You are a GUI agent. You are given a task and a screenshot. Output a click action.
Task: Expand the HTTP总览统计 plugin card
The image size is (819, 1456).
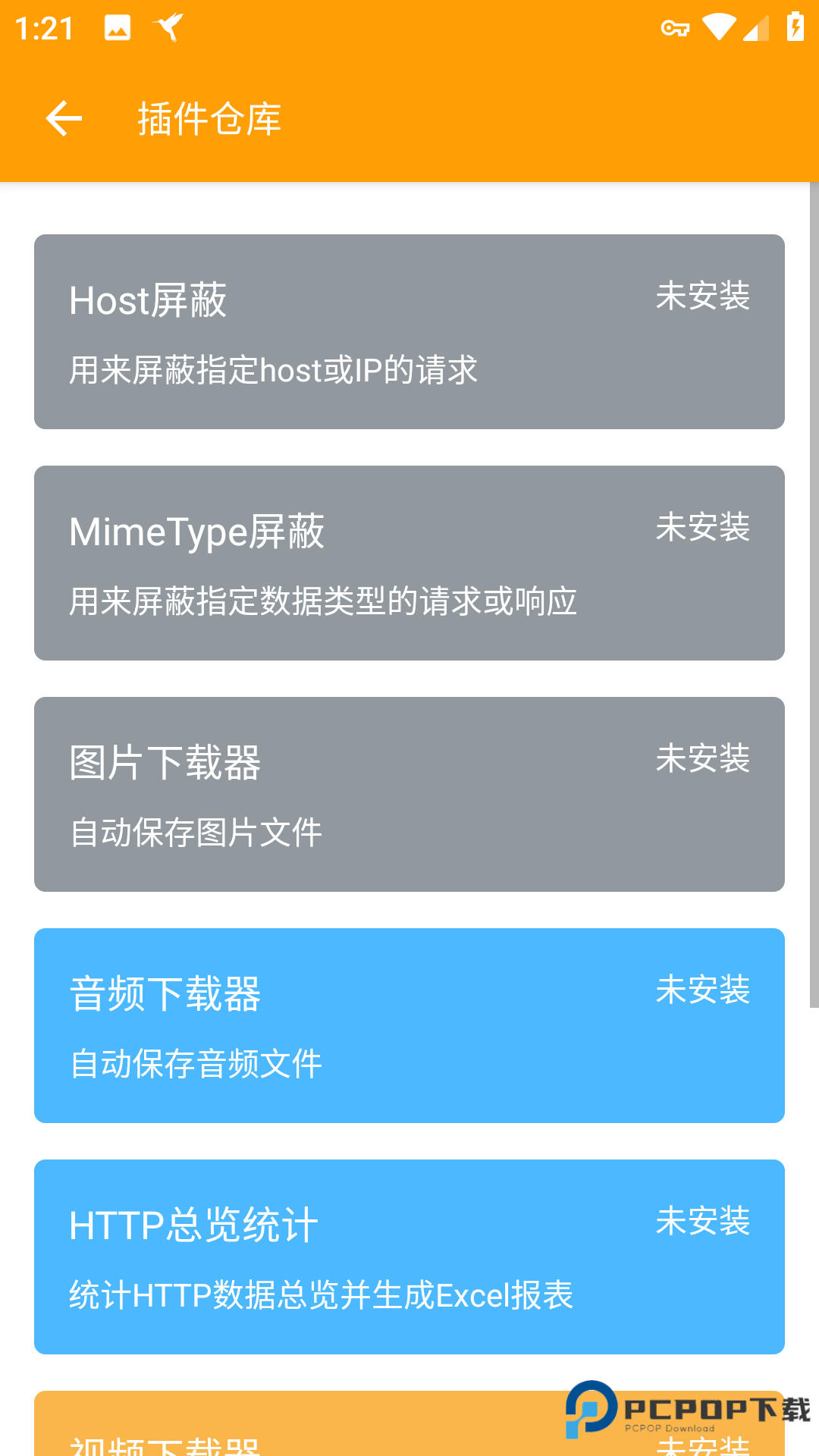[x=409, y=1256]
